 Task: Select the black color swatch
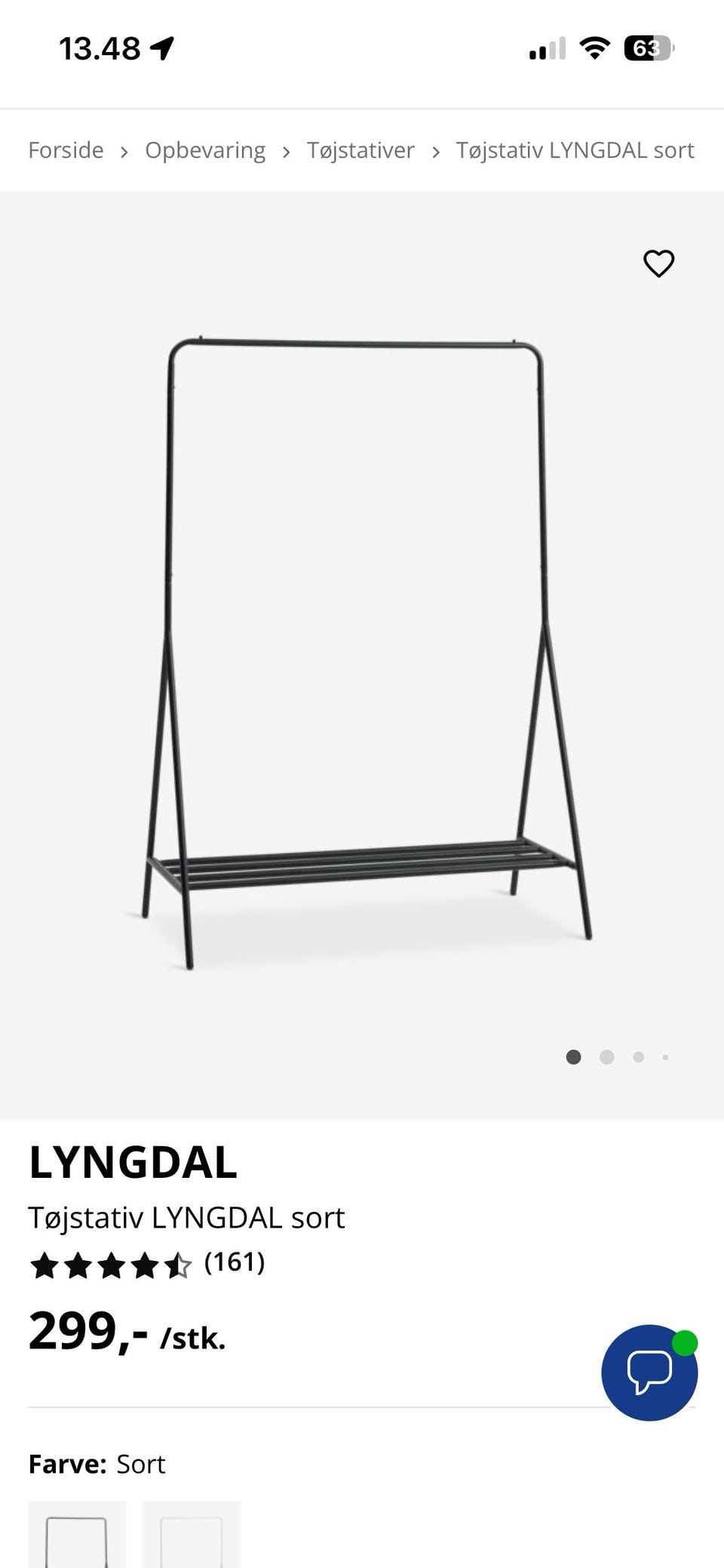[x=77, y=1536]
